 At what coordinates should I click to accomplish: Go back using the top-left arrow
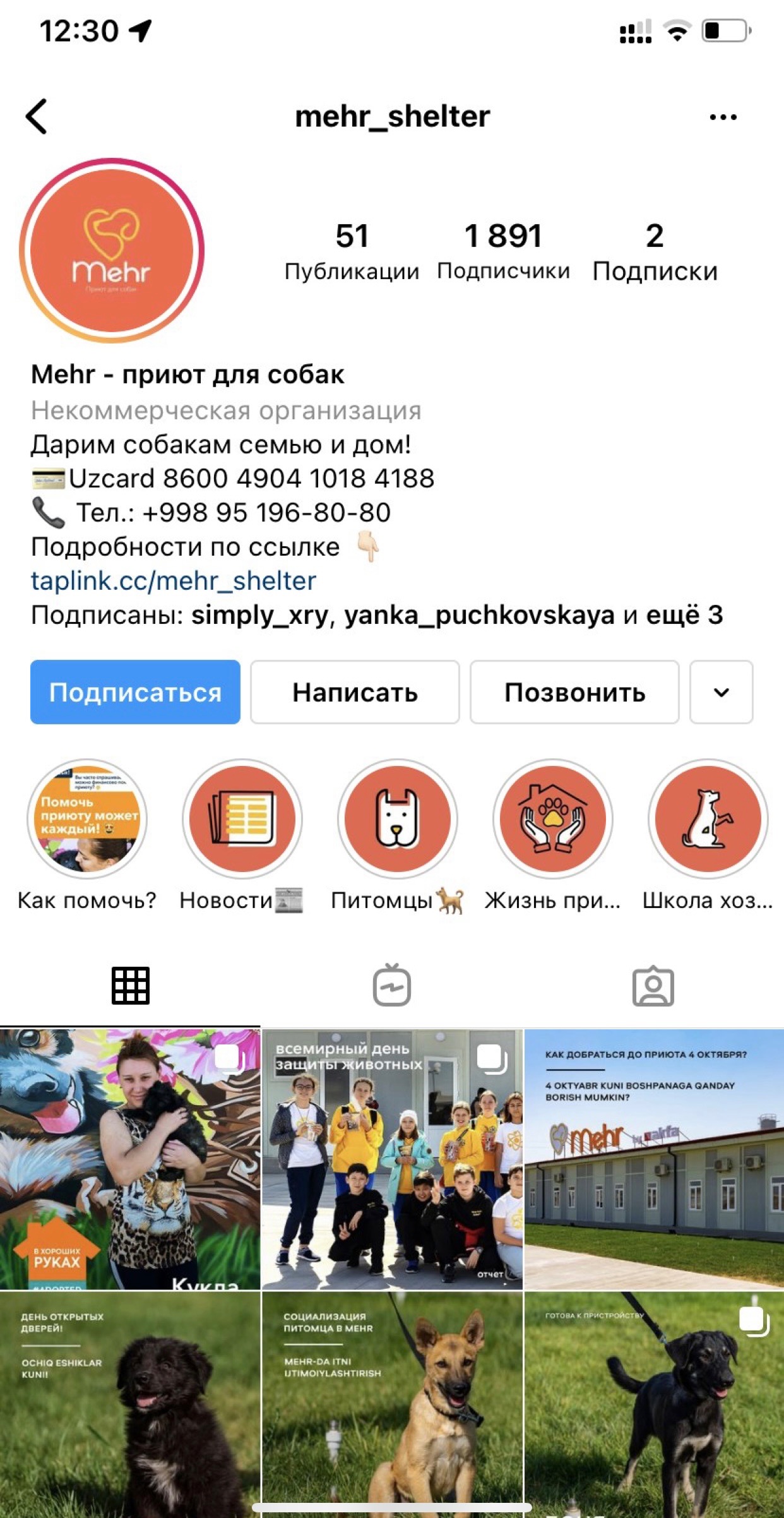pos(37,117)
